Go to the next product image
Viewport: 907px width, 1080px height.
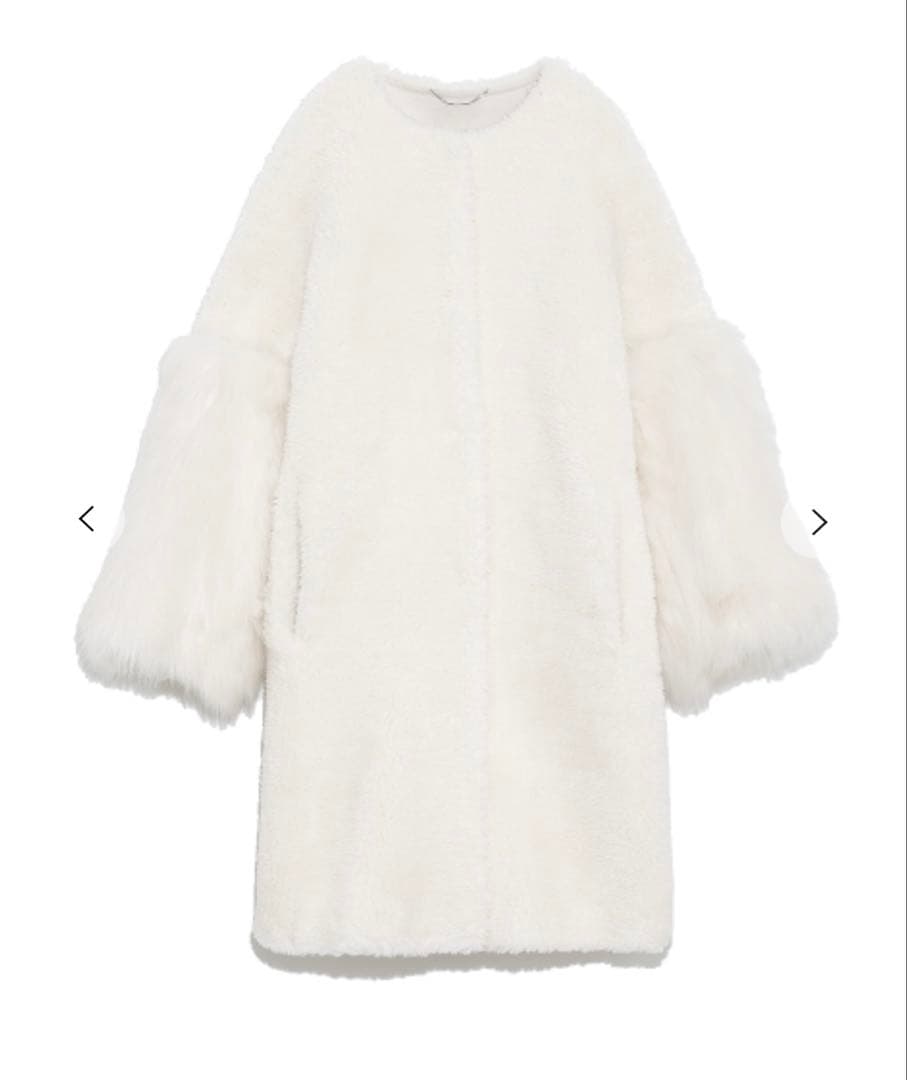pyautogui.click(x=819, y=522)
